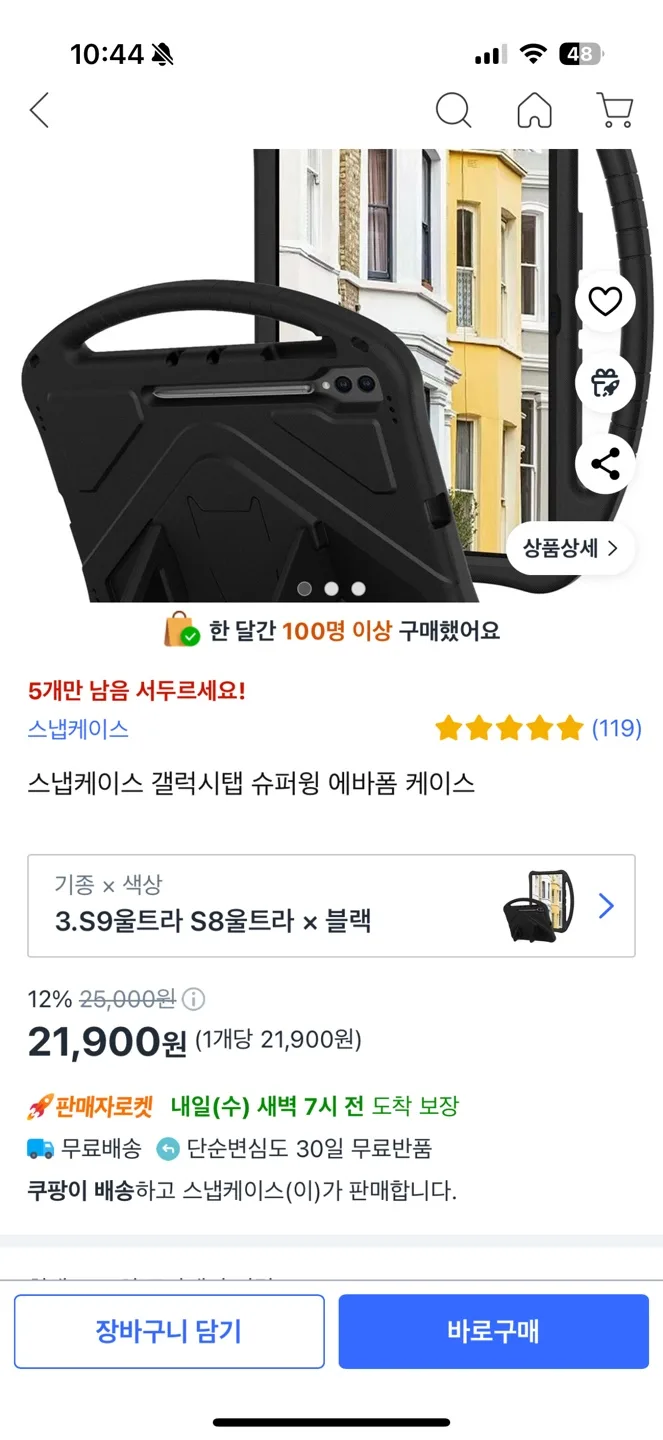
Task: Open the 기종 × 색상 option selector
Action: pos(331,905)
